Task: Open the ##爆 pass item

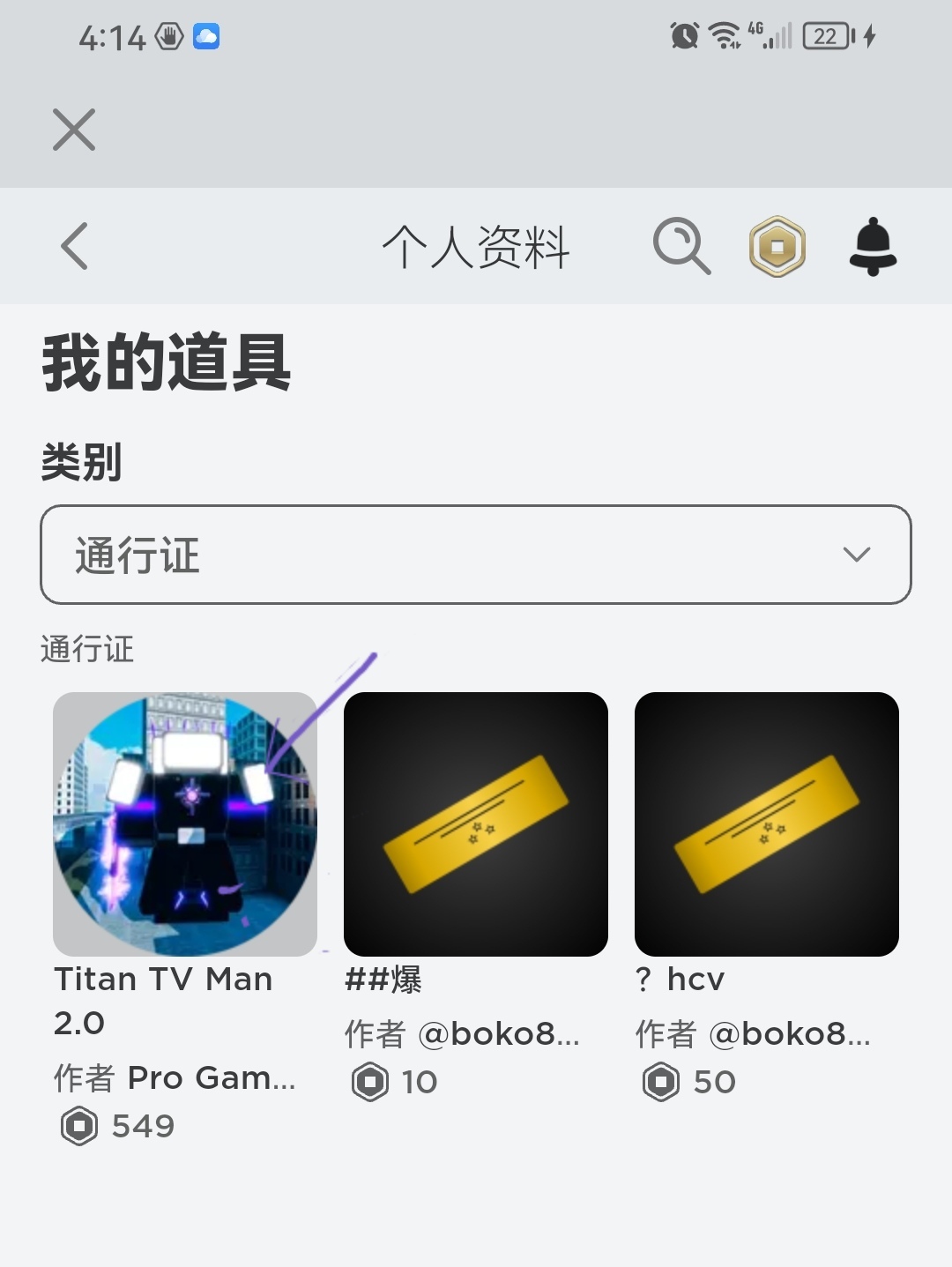Action: pyautogui.click(x=476, y=824)
